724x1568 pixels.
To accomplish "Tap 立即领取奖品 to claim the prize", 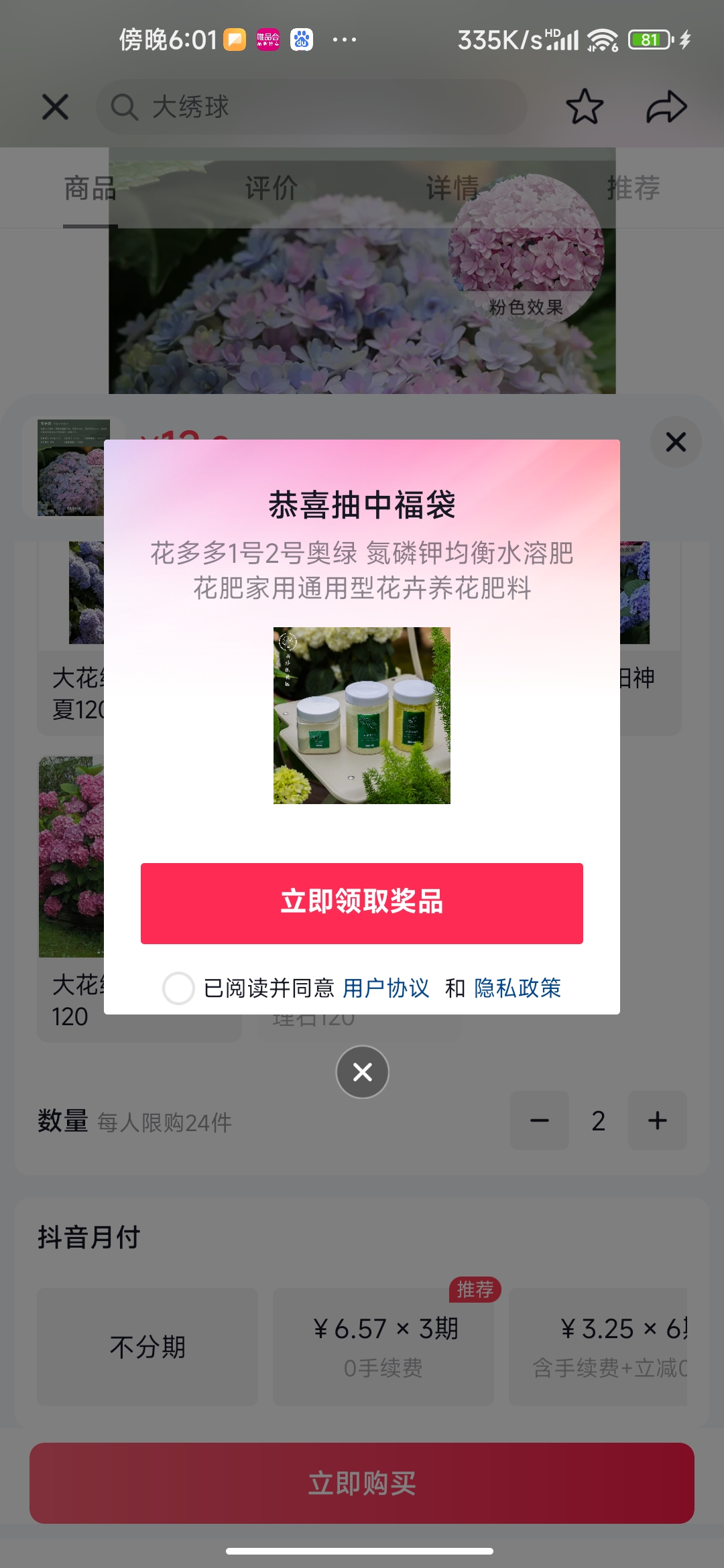I will [x=362, y=903].
